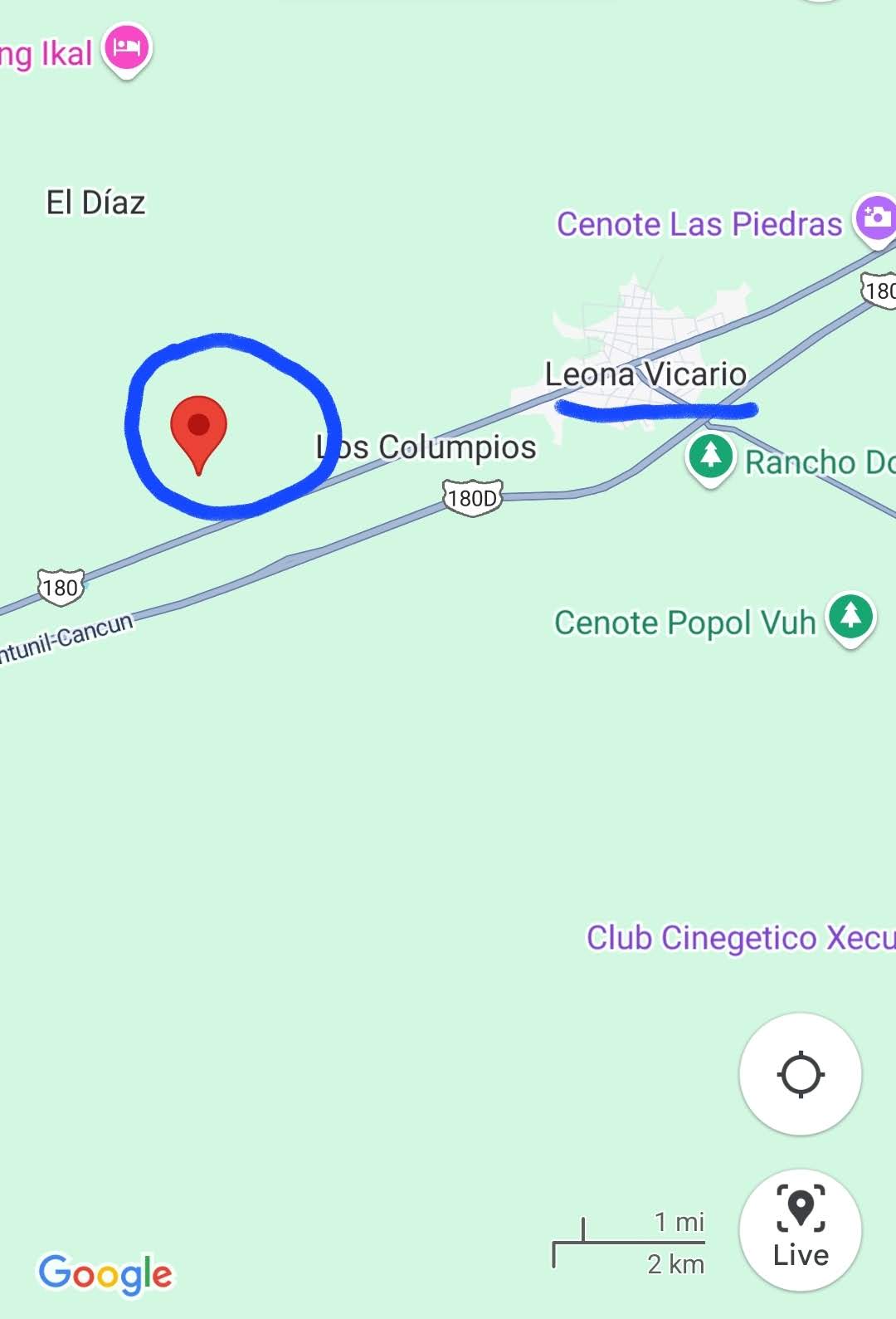Click the 180 shield at the top right edge
896x1319 pixels.
coord(879,289)
